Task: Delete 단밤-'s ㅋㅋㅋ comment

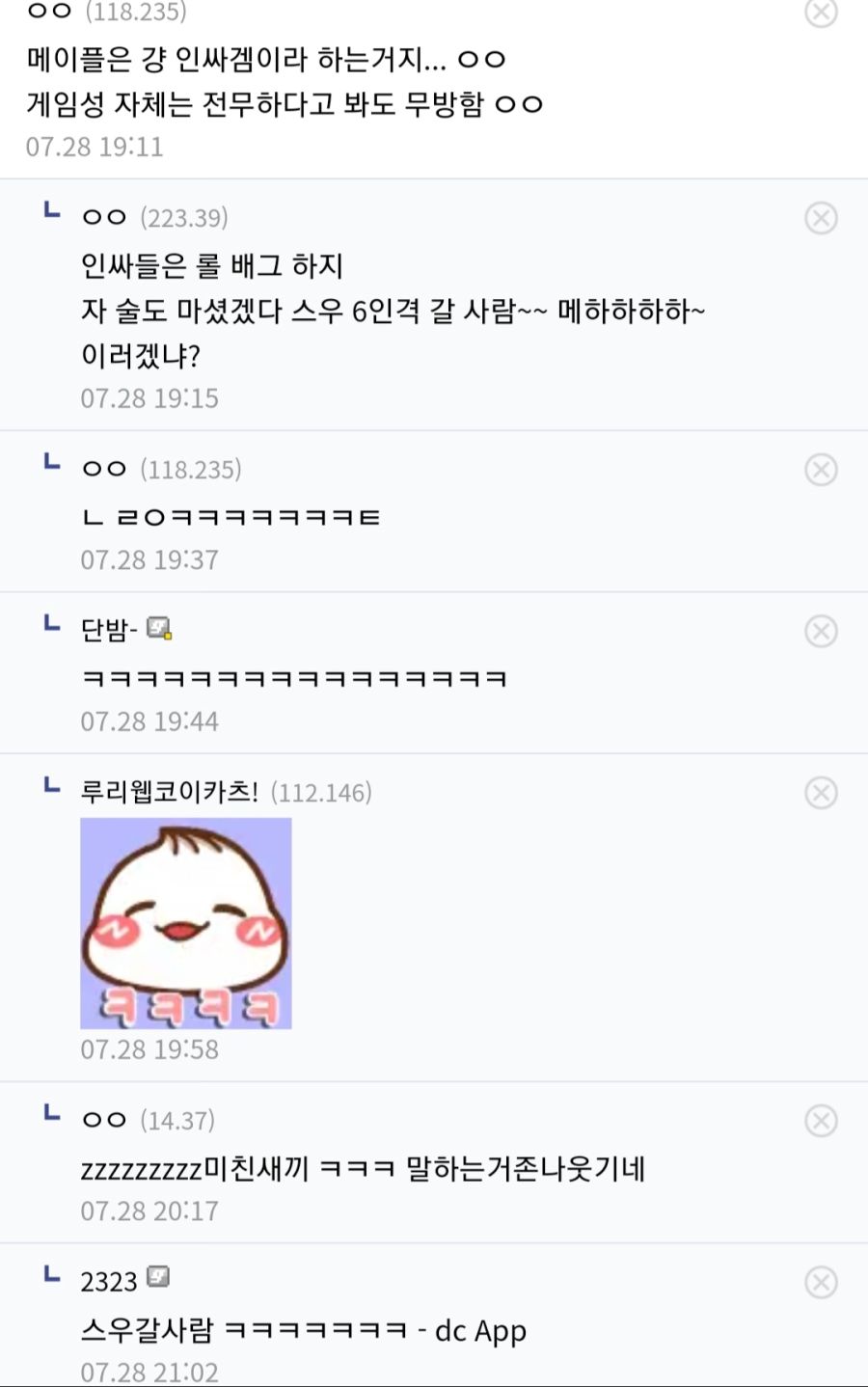Action: point(819,632)
